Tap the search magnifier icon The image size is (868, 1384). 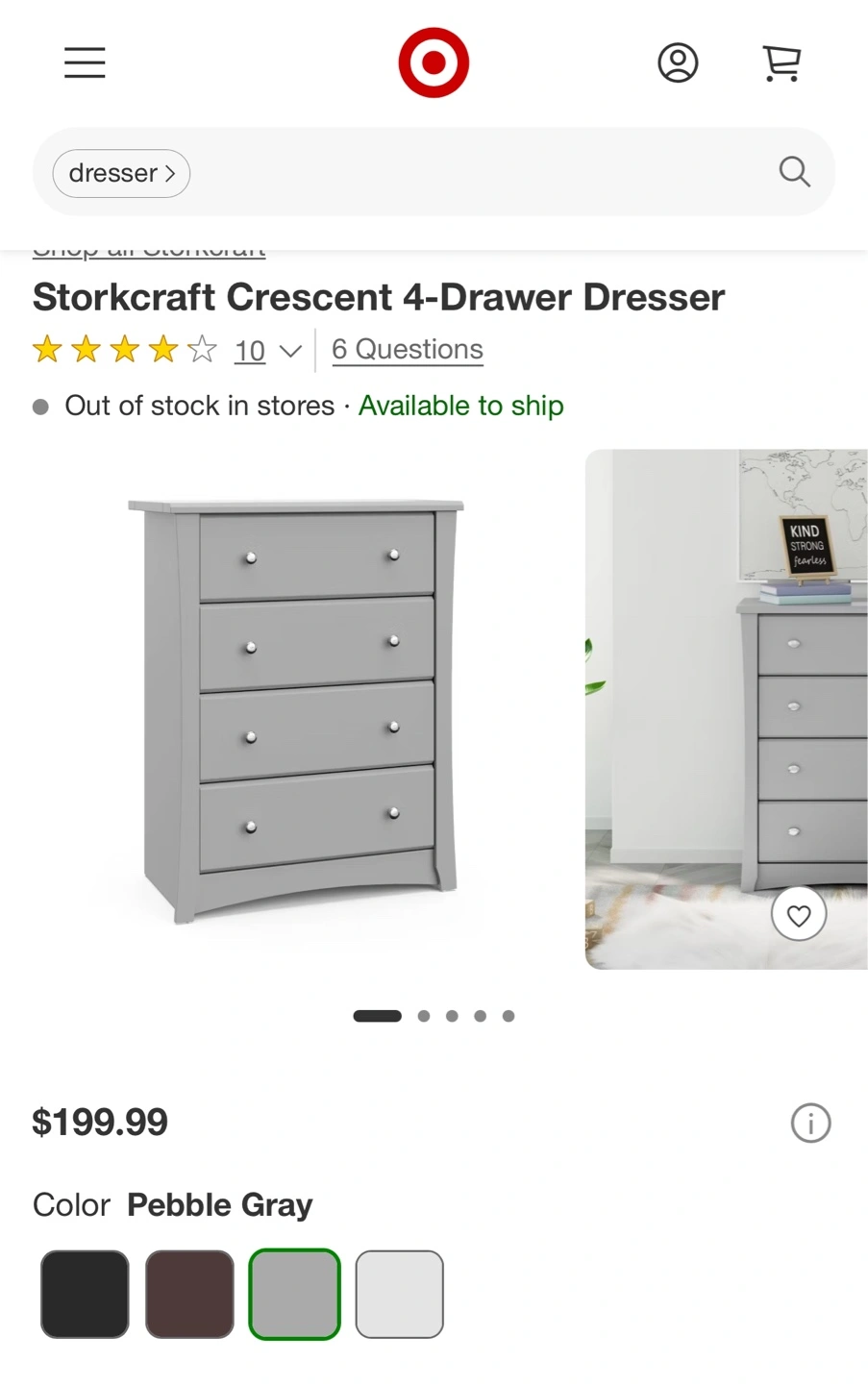794,172
